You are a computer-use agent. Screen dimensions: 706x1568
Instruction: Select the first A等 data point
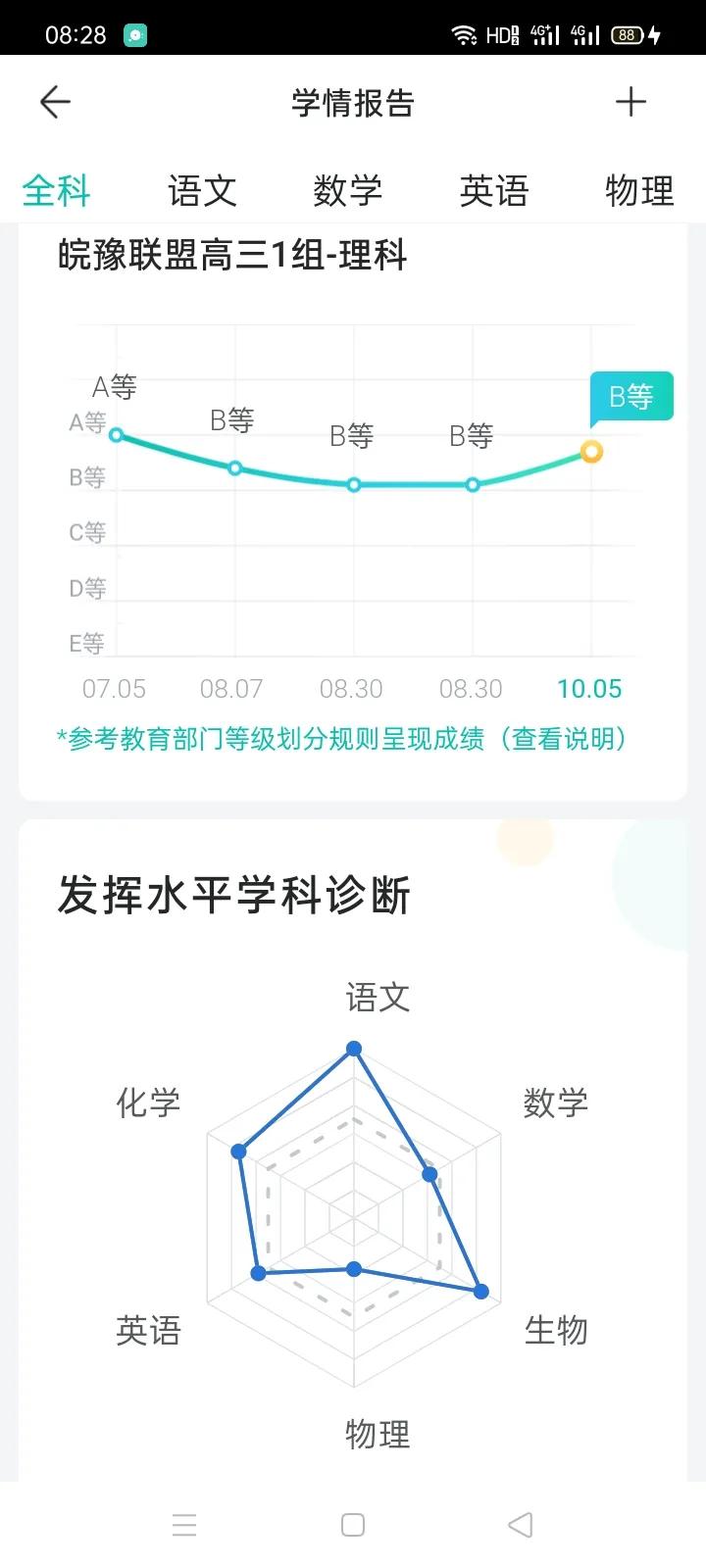coord(118,435)
